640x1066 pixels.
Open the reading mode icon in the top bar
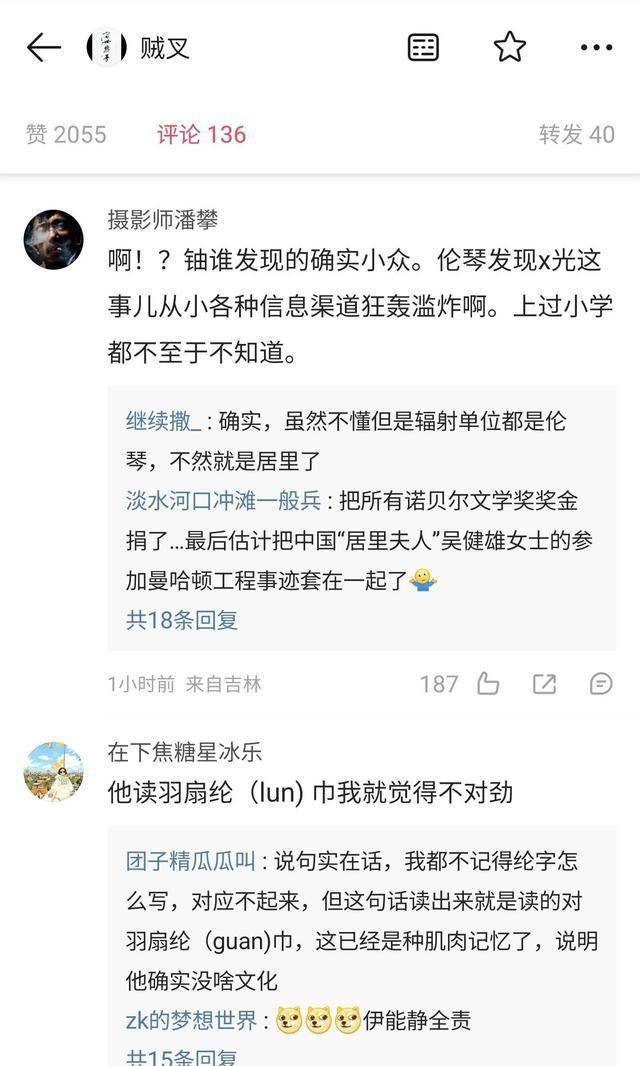(x=423, y=47)
